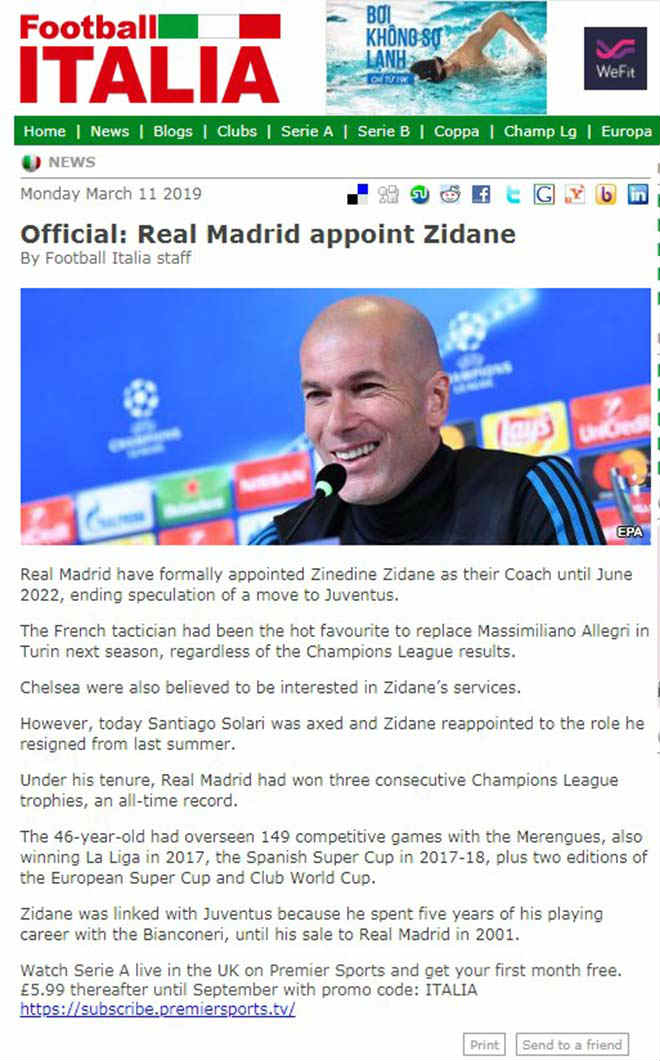This screenshot has width=660, height=1061.
Task: Go to the Home nav item
Action: click(x=44, y=131)
